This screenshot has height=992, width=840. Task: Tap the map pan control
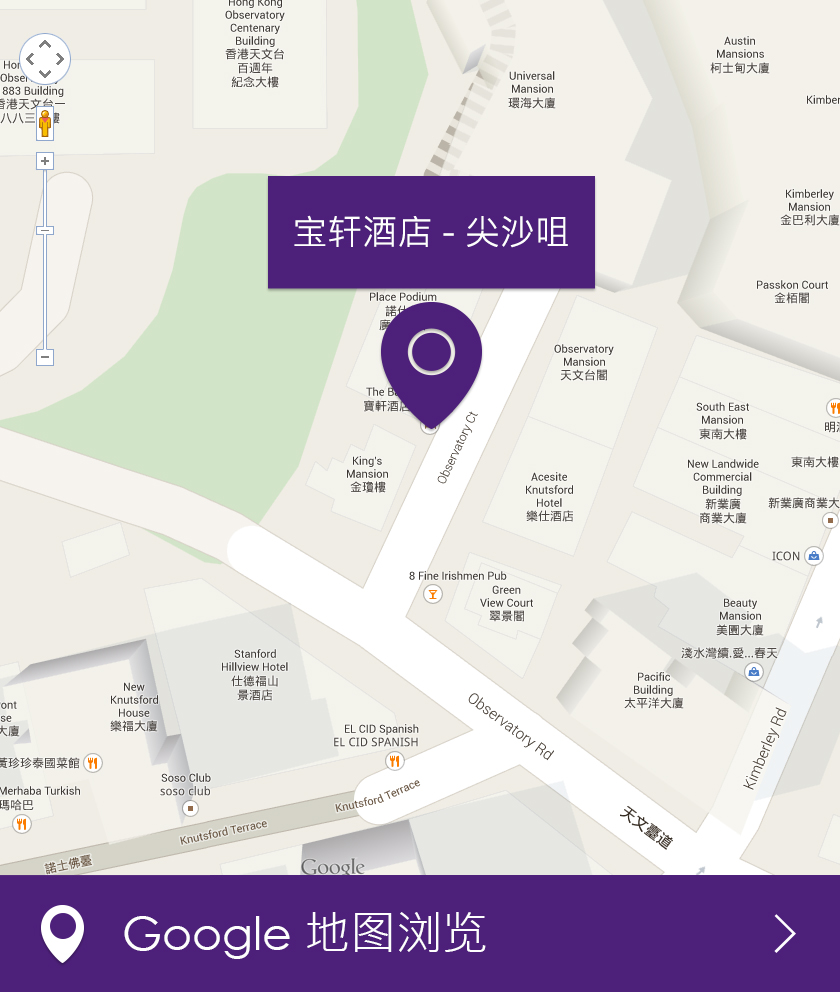45,59
